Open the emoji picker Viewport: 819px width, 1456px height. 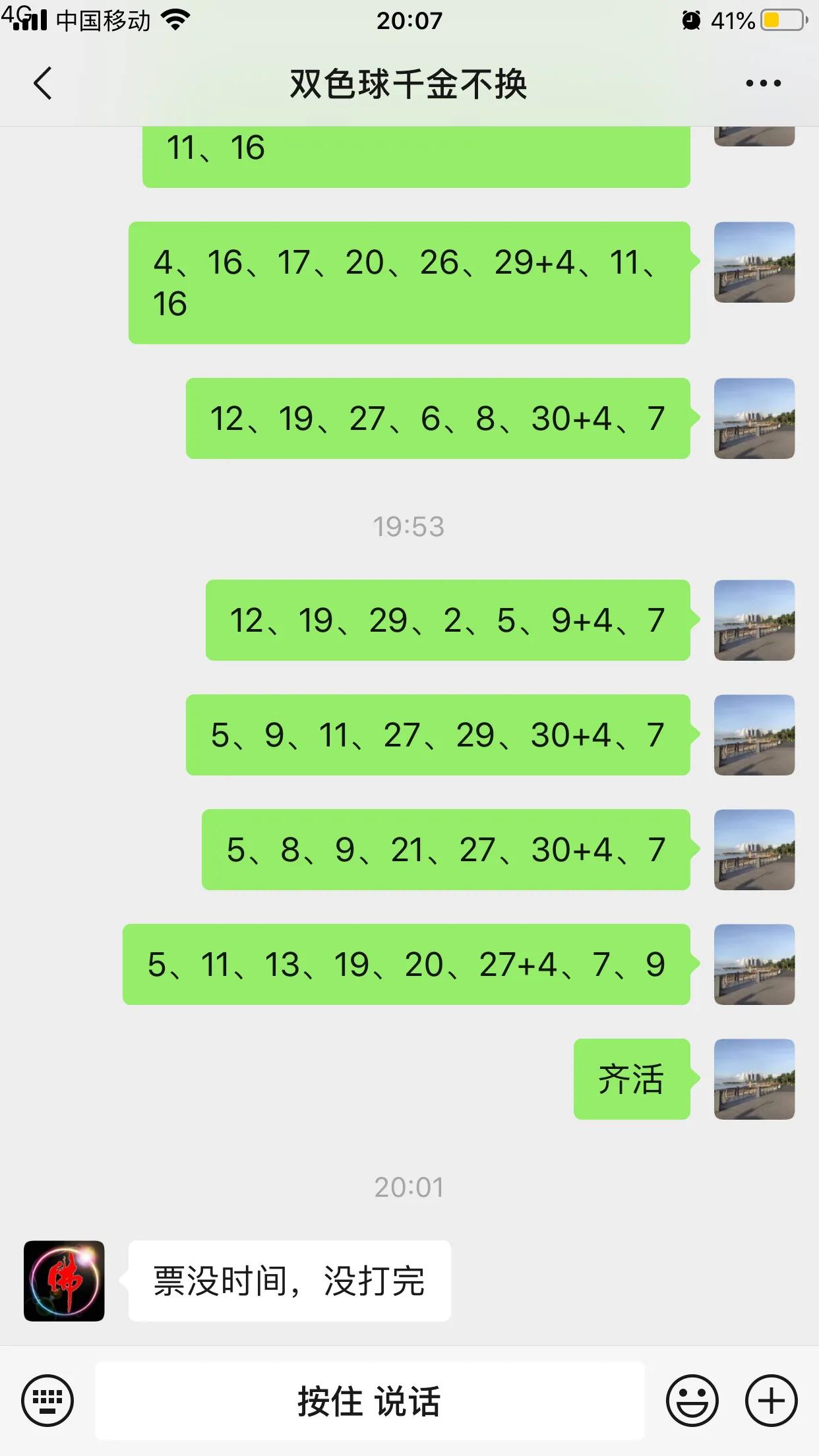tap(692, 1400)
